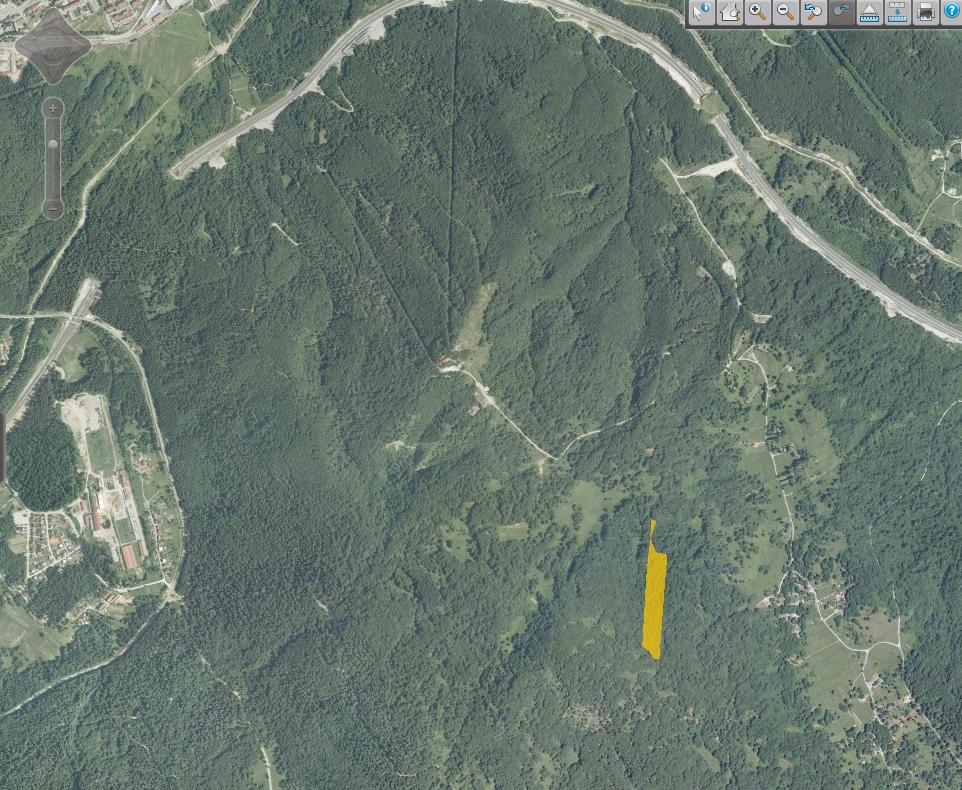Screen dimensions: 962x790
Task: Choose the measure area tool
Action: click(x=869, y=12)
